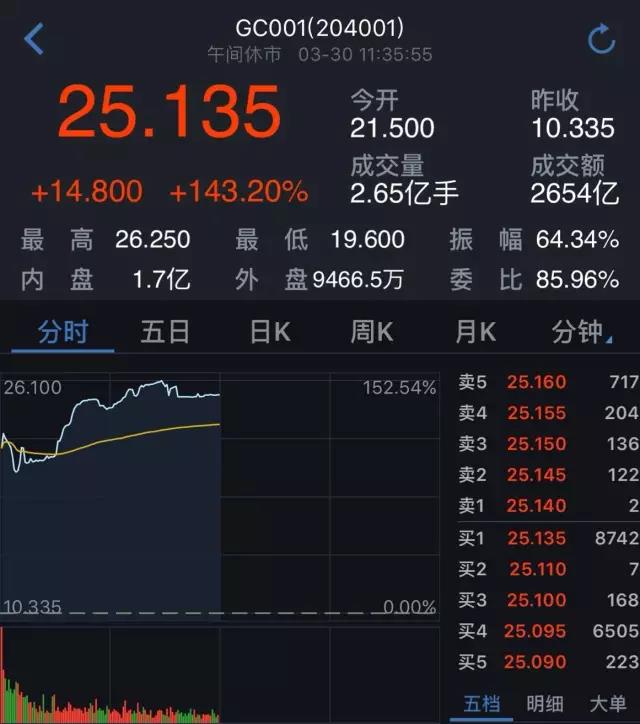Refresh the GC001 quote data
This screenshot has height=724, width=640.
pos(601,40)
